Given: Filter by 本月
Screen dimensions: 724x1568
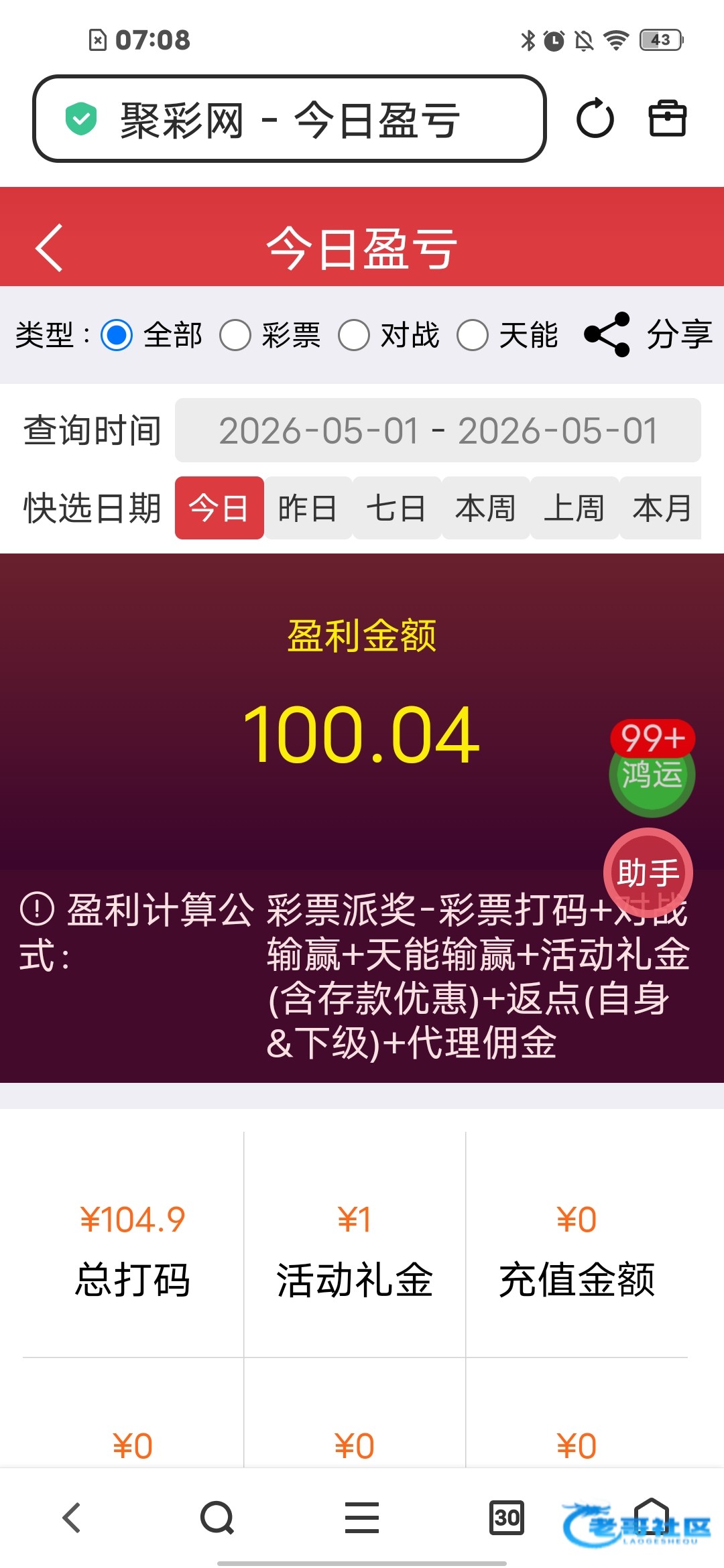Looking at the screenshot, I should [x=661, y=508].
